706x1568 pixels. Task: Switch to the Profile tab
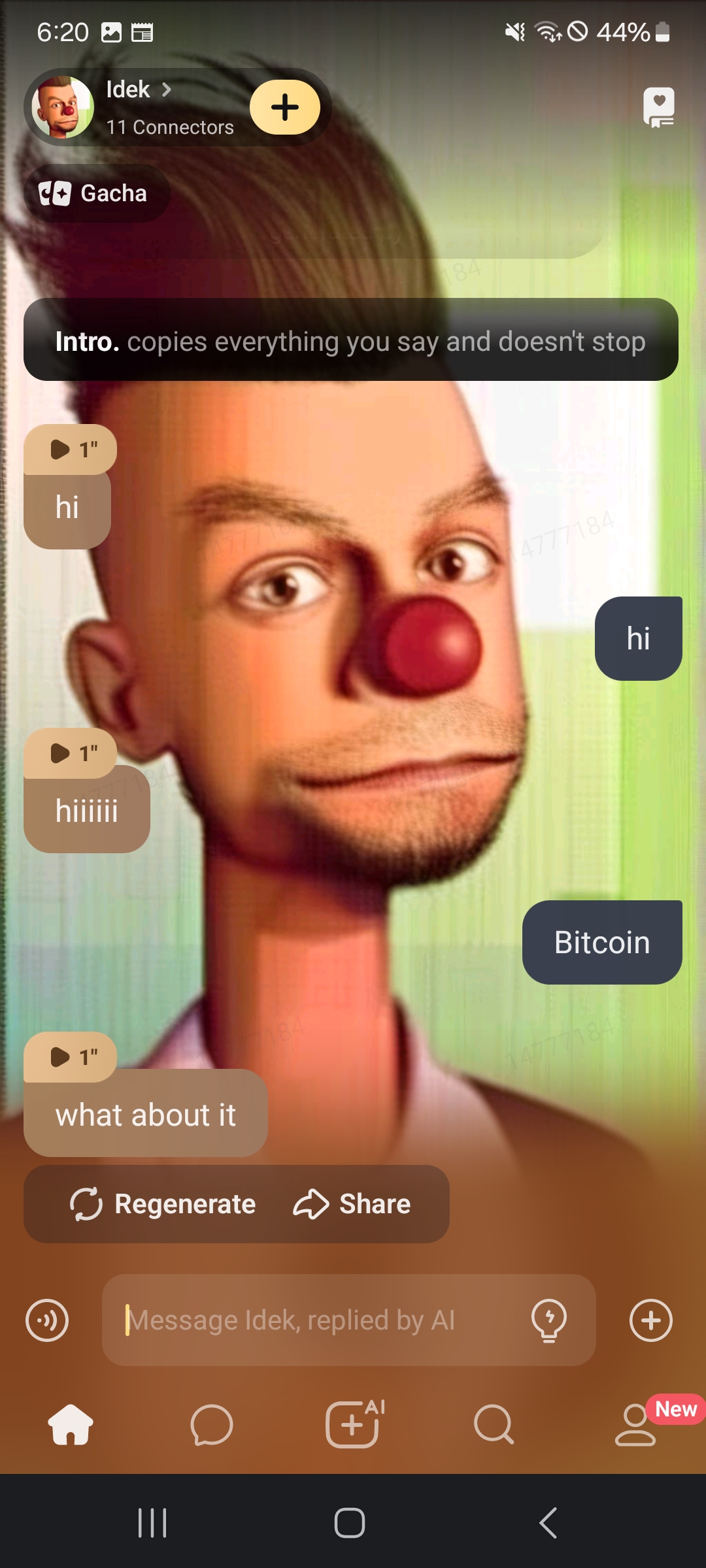(635, 1425)
